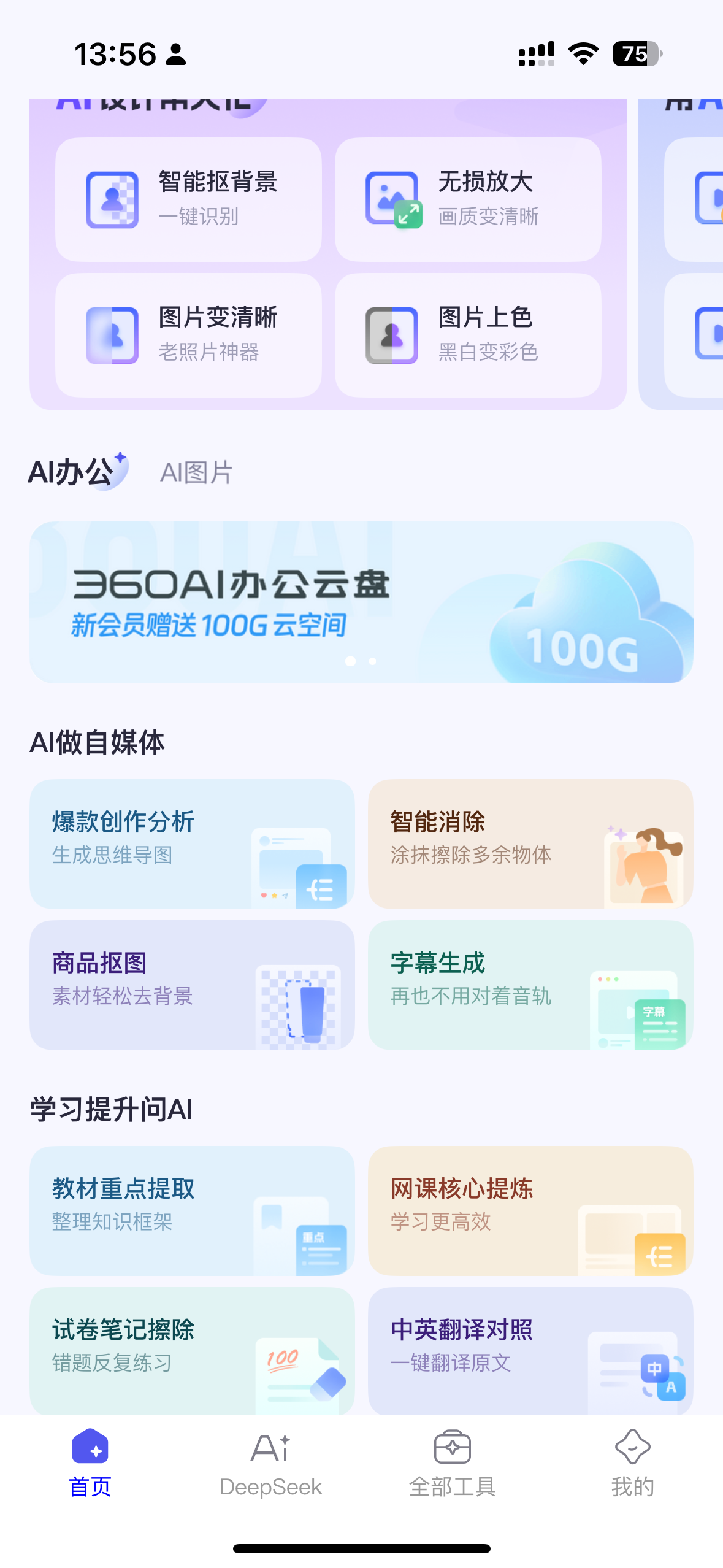
Task: Open 网课核心提炼 for efficient studying
Action: coord(529,1212)
